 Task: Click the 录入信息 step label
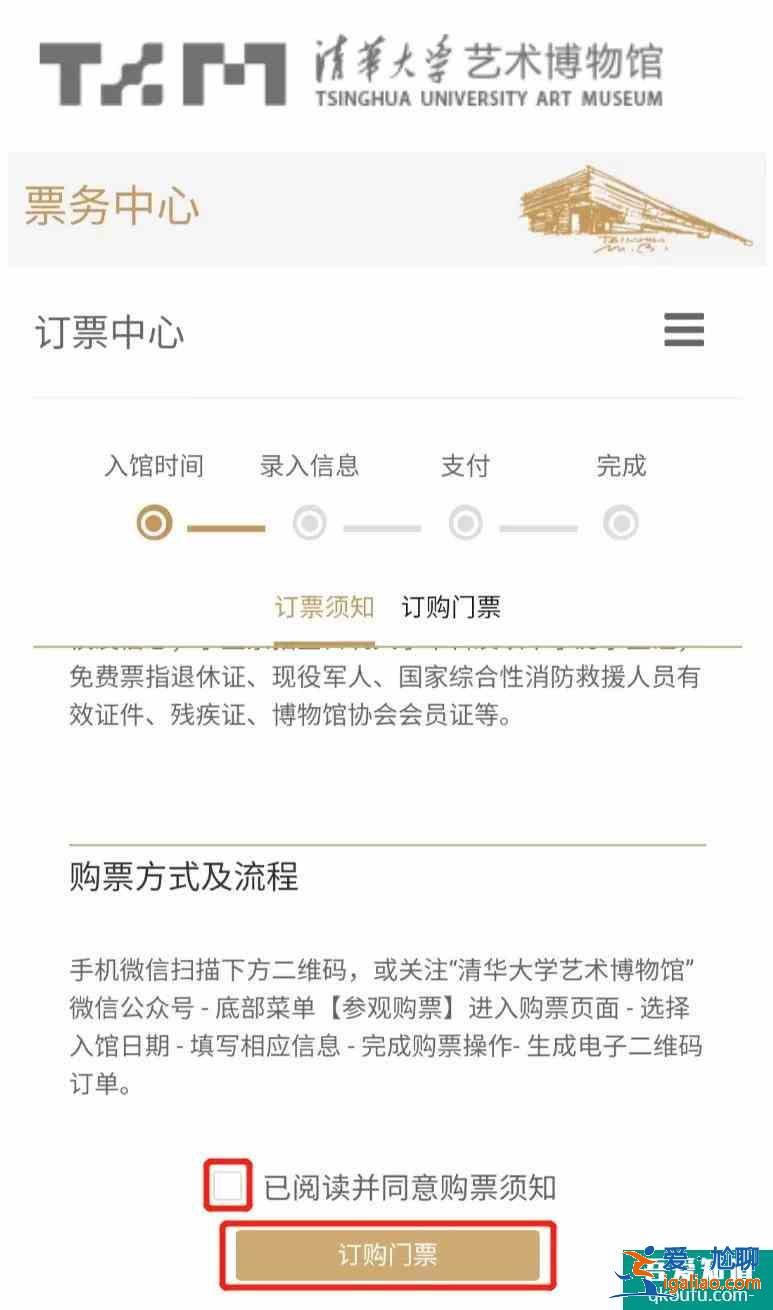click(x=309, y=465)
